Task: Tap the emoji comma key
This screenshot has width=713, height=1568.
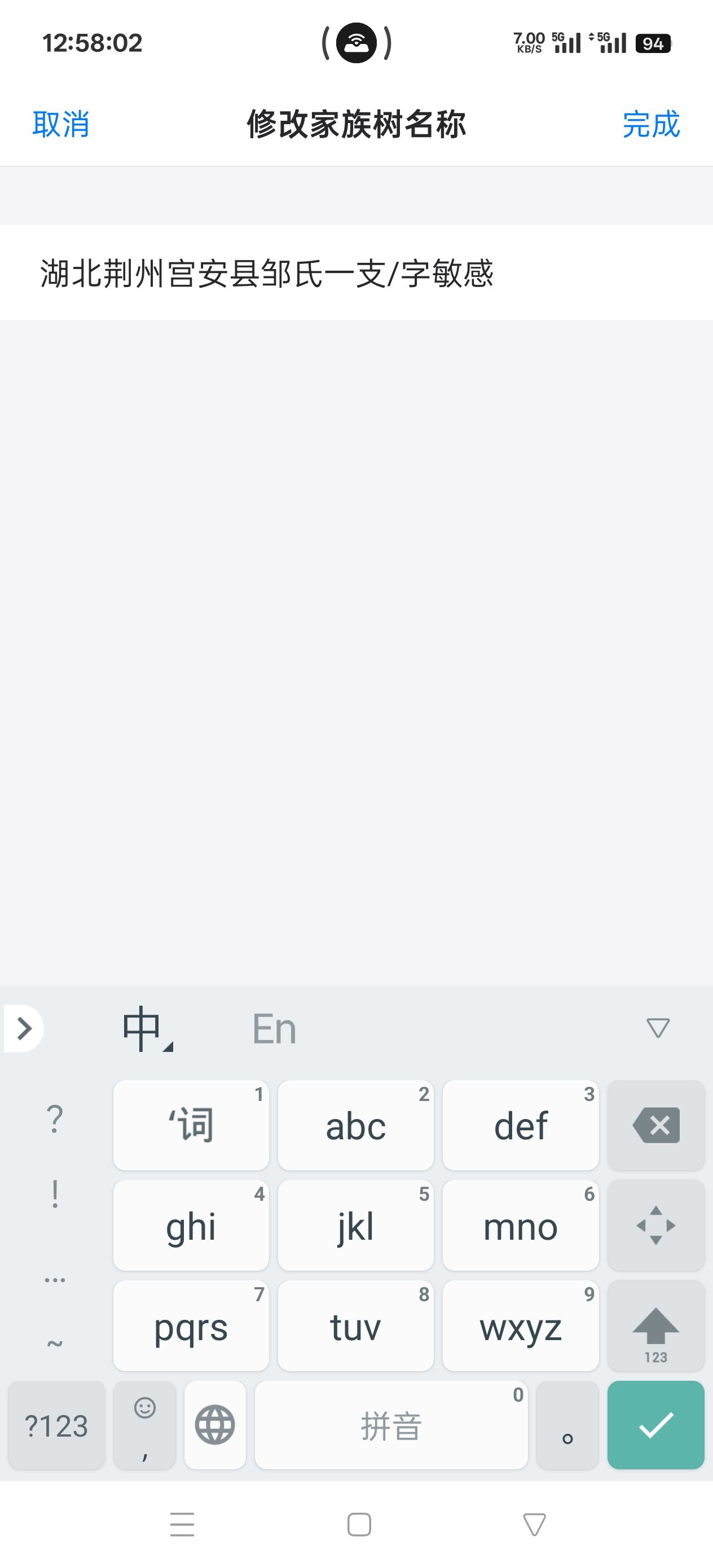Action: [145, 1425]
